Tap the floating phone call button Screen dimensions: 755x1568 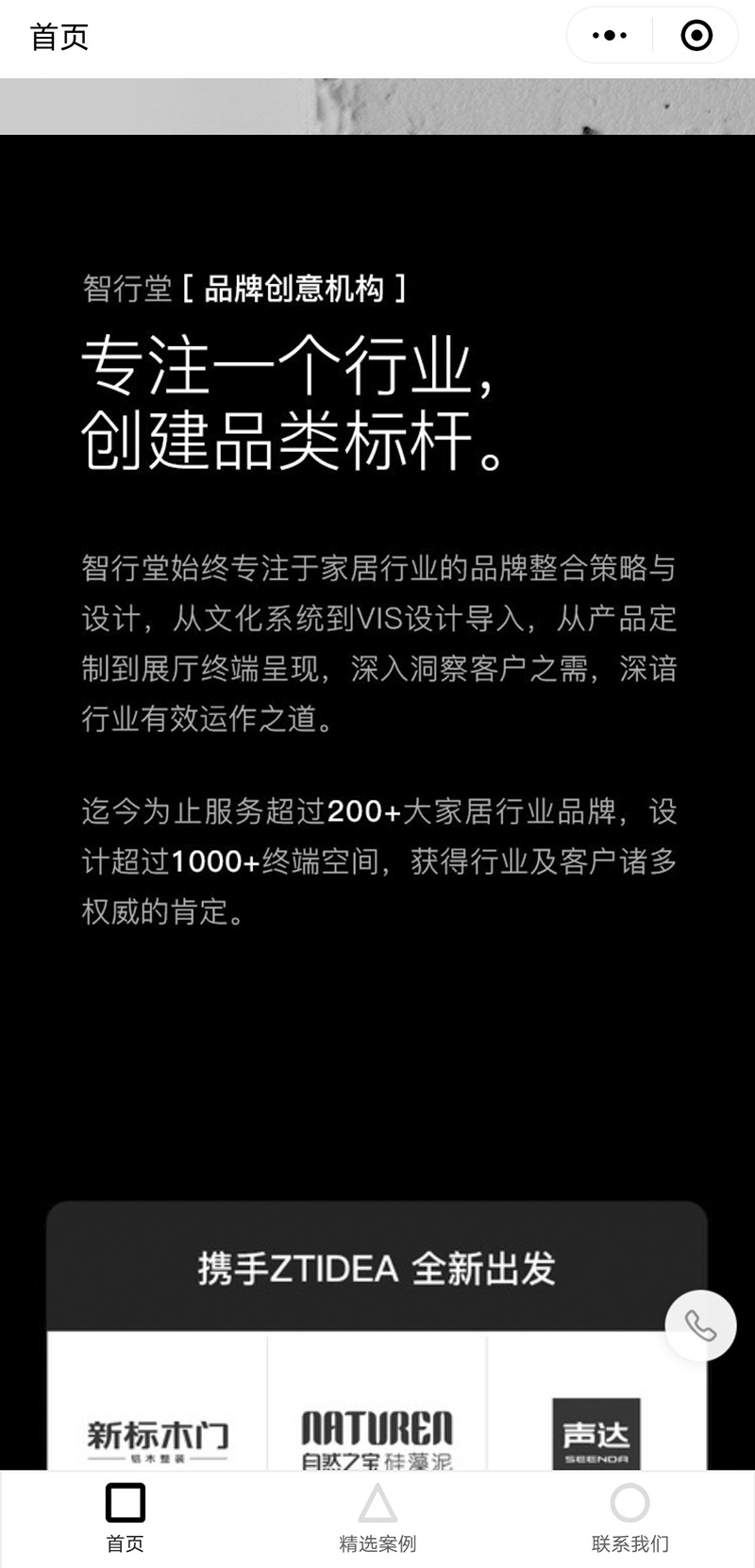pyautogui.click(x=700, y=1326)
